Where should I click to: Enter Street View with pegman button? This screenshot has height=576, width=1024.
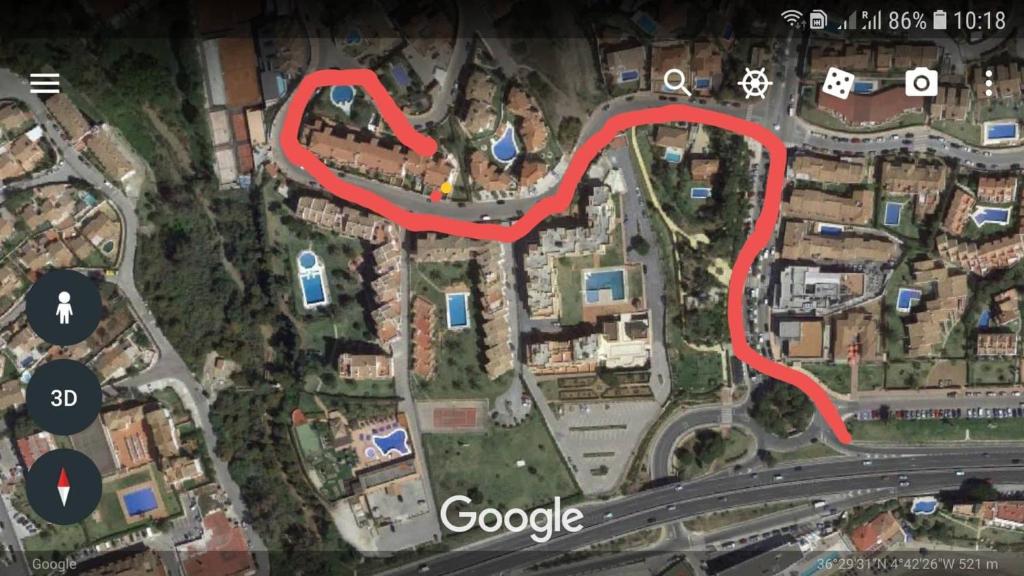[64, 308]
